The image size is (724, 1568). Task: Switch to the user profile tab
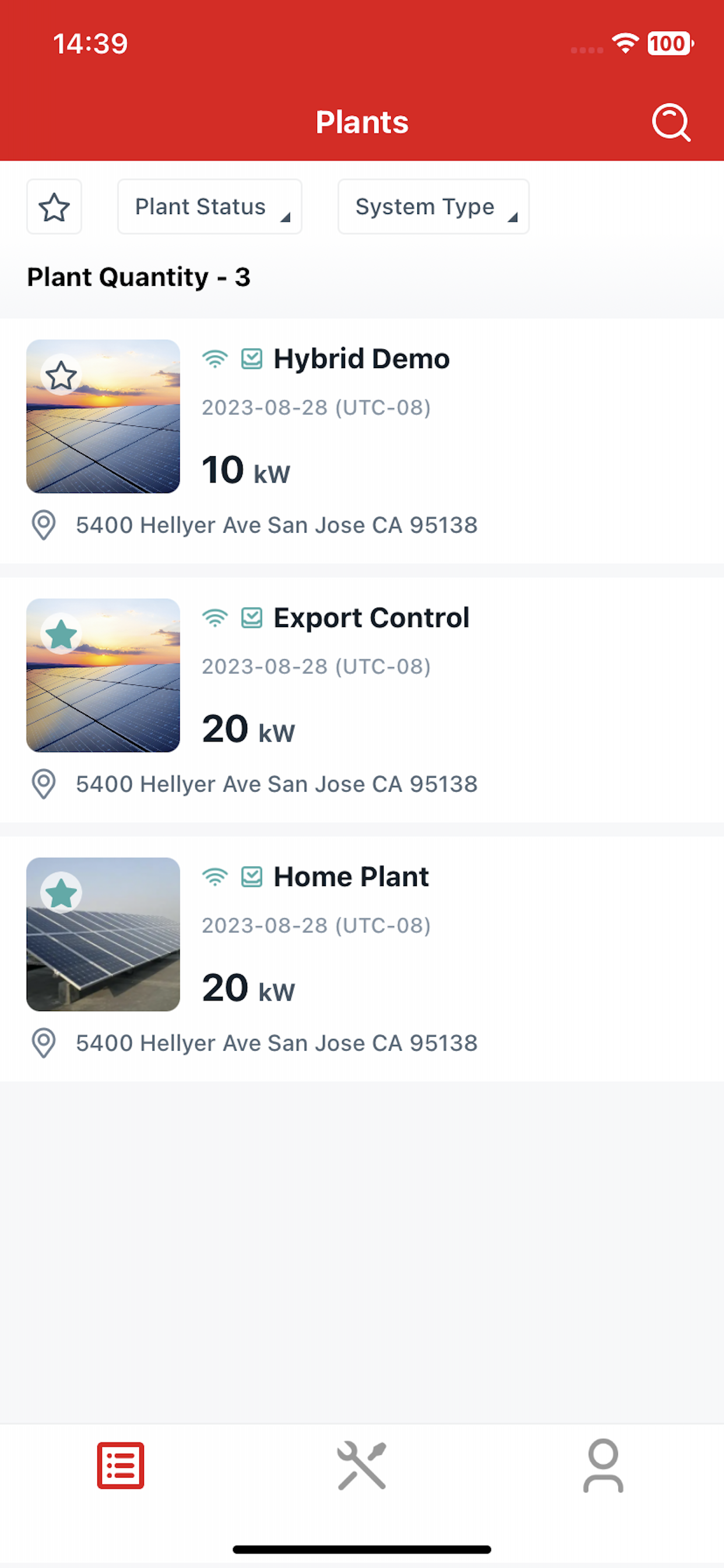(x=603, y=1466)
